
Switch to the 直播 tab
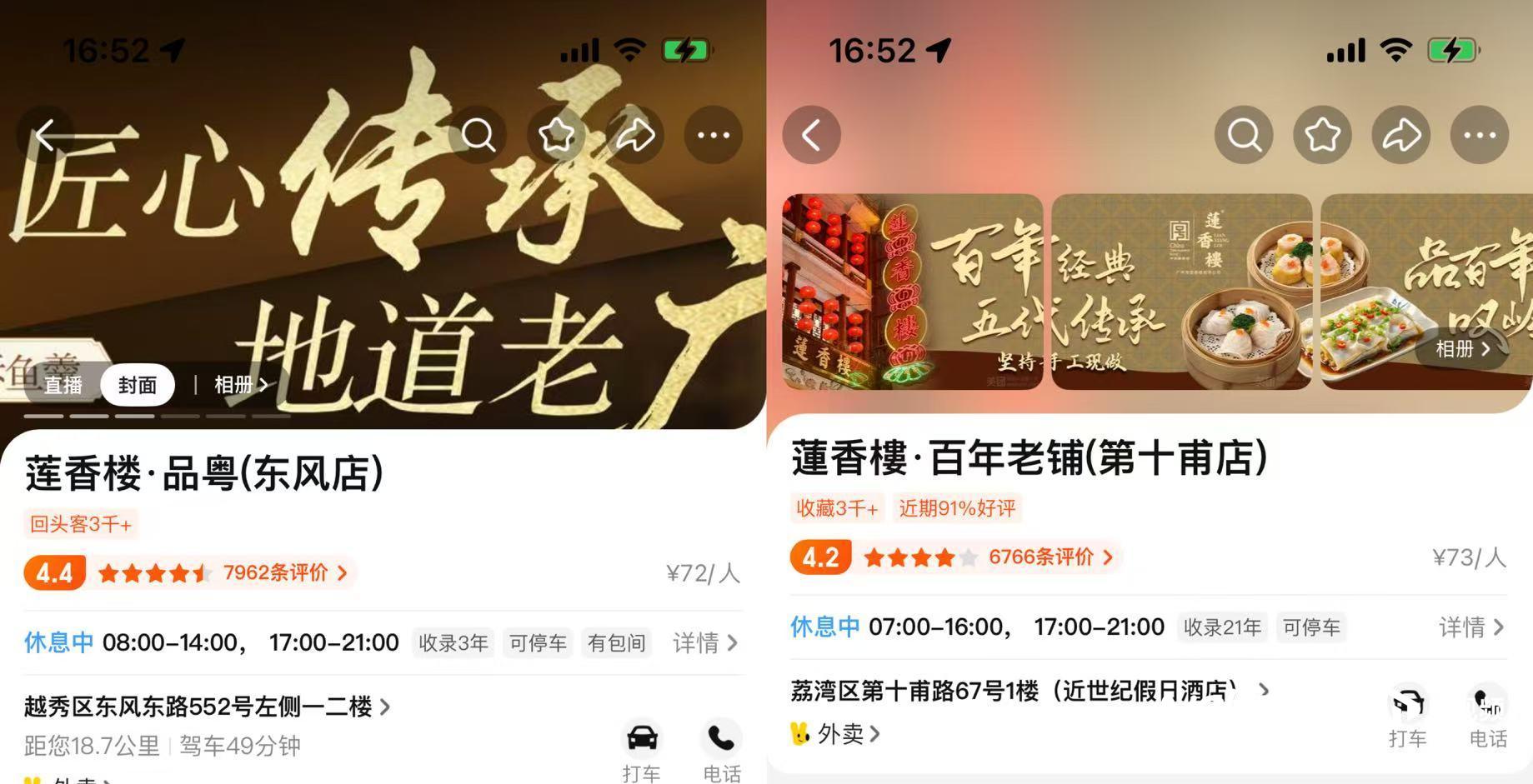tap(63, 385)
